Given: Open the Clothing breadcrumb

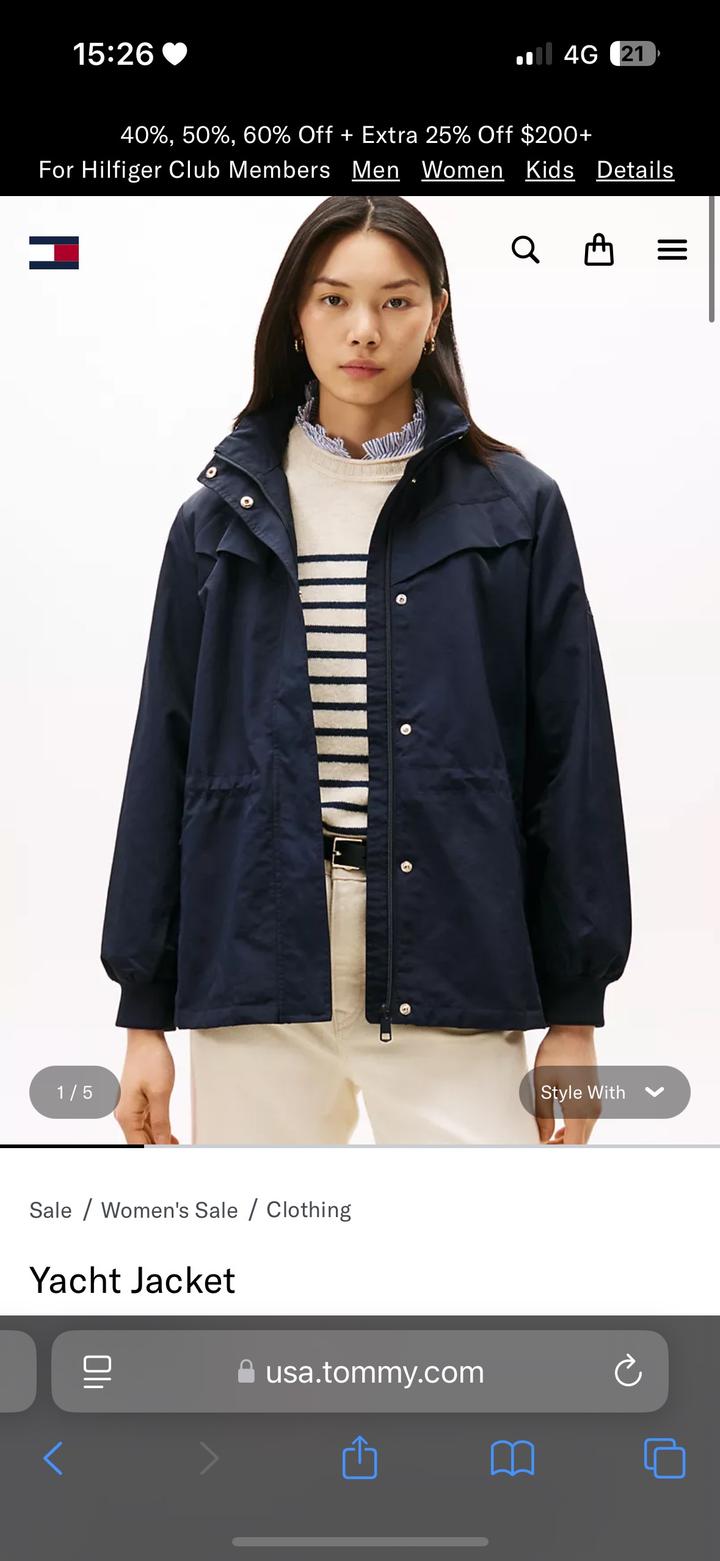Looking at the screenshot, I should pyautogui.click(x=308, y=1210).
